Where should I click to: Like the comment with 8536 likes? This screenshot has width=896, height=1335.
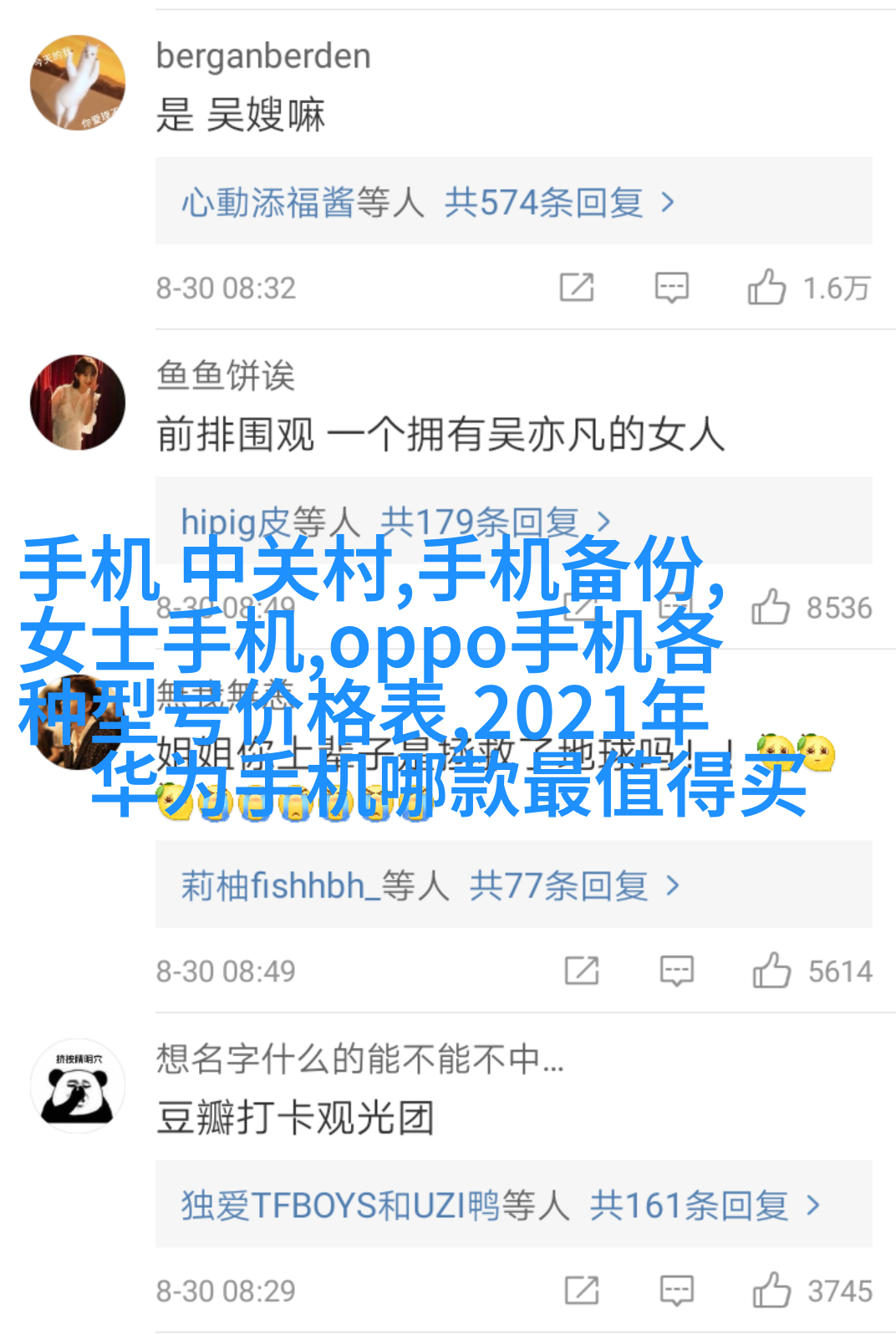pyautogui.click(x=771, y=607)
